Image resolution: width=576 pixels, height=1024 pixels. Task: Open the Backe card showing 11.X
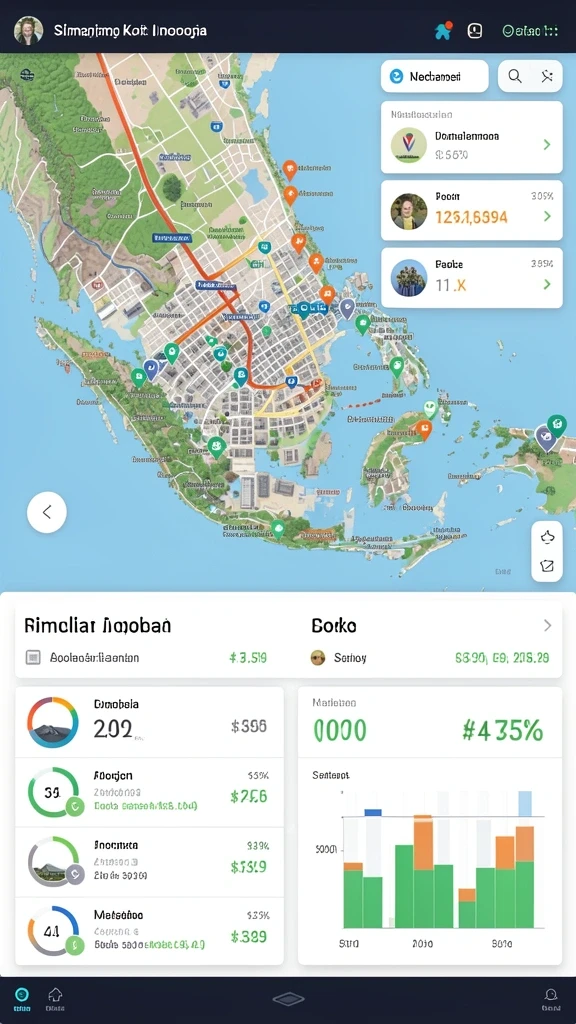coord(472,278)
